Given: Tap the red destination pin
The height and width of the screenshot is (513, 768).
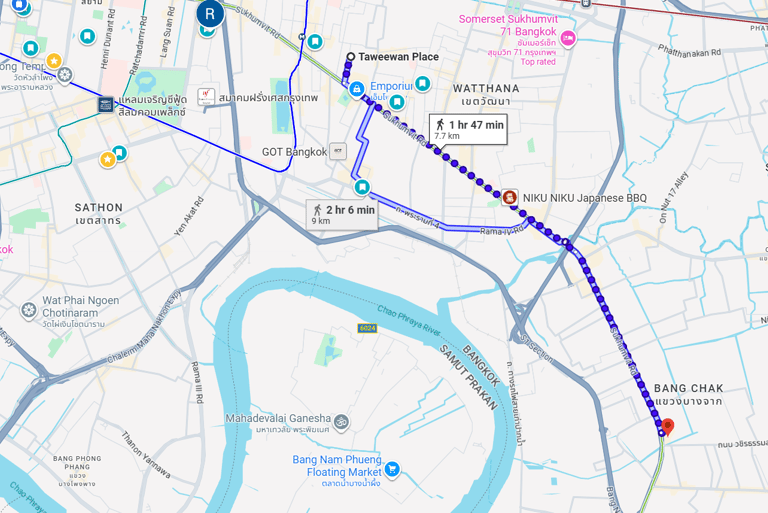Looking at the screenshot, I should (668, 426).
